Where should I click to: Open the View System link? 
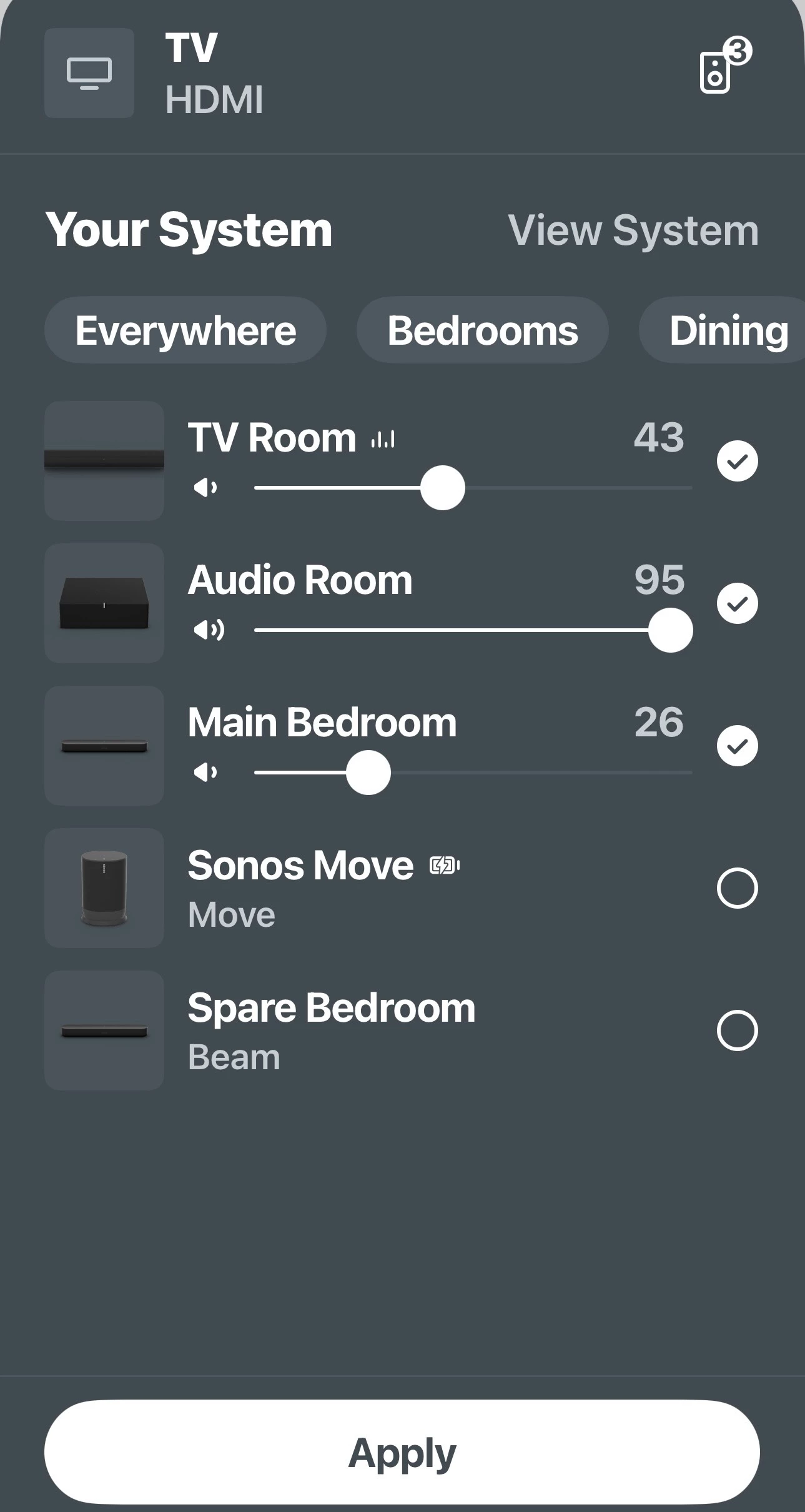(x=633, y=230)
